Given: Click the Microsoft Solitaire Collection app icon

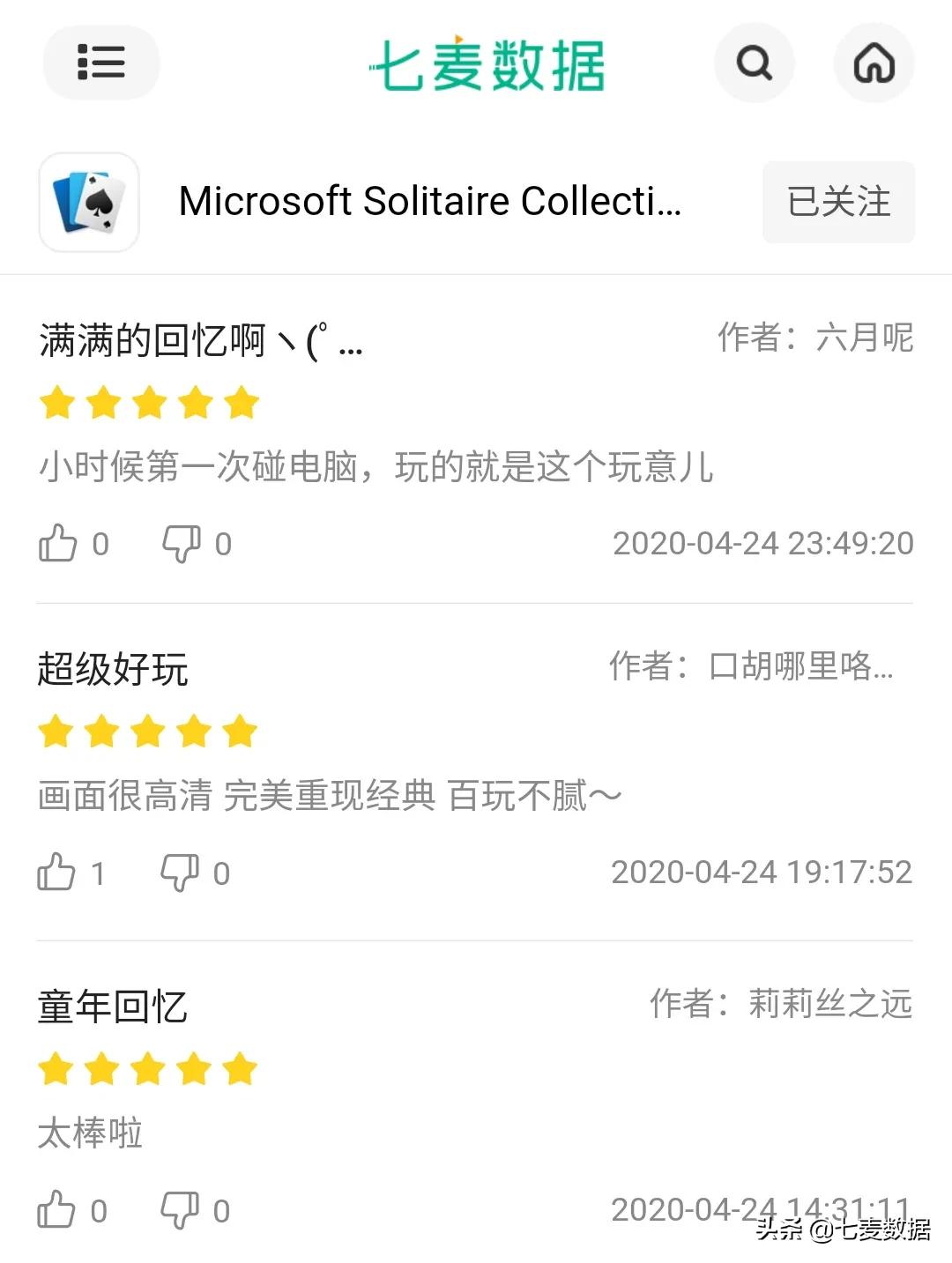Looking at the screenshot, I should pos(88,203).
